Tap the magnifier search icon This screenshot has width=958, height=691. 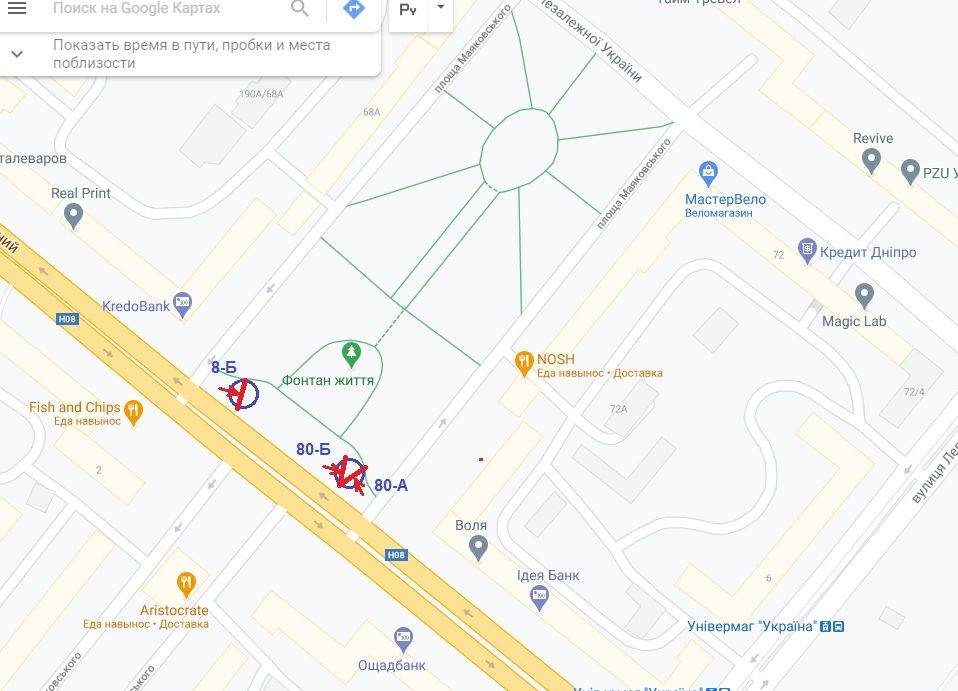(x=300, y=9)
